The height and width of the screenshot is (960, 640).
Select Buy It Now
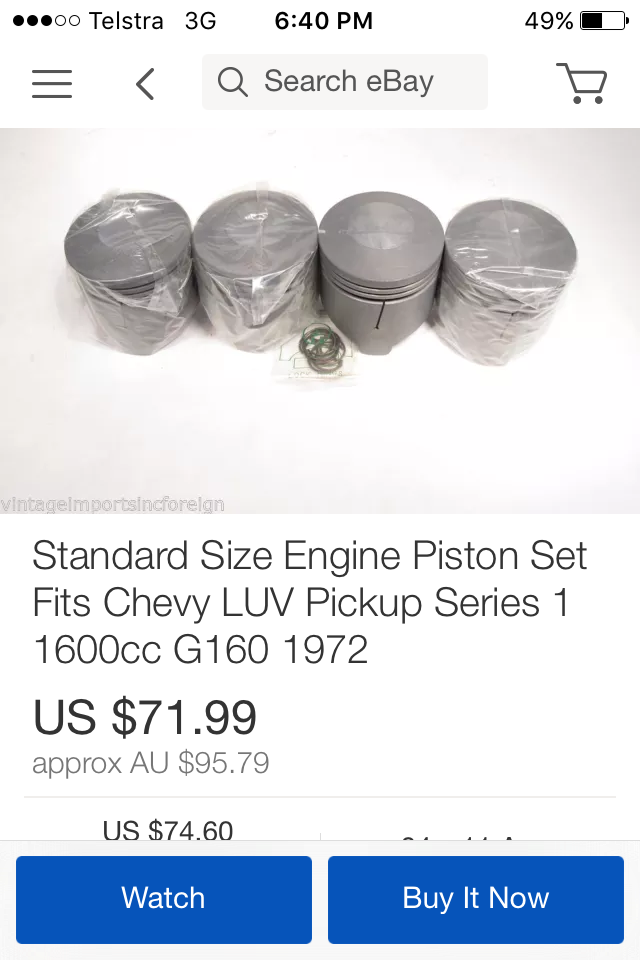point(476,898)
